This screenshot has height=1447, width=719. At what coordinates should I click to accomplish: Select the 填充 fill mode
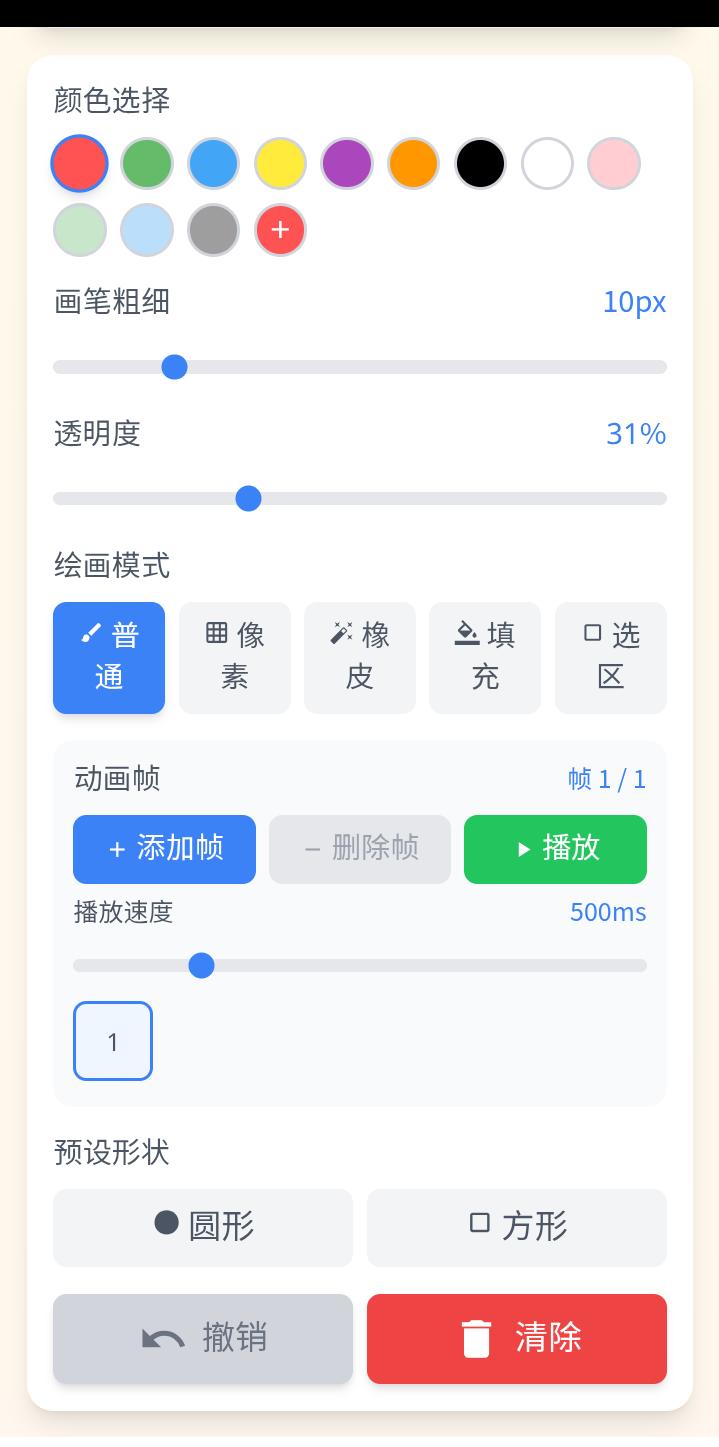485,657
